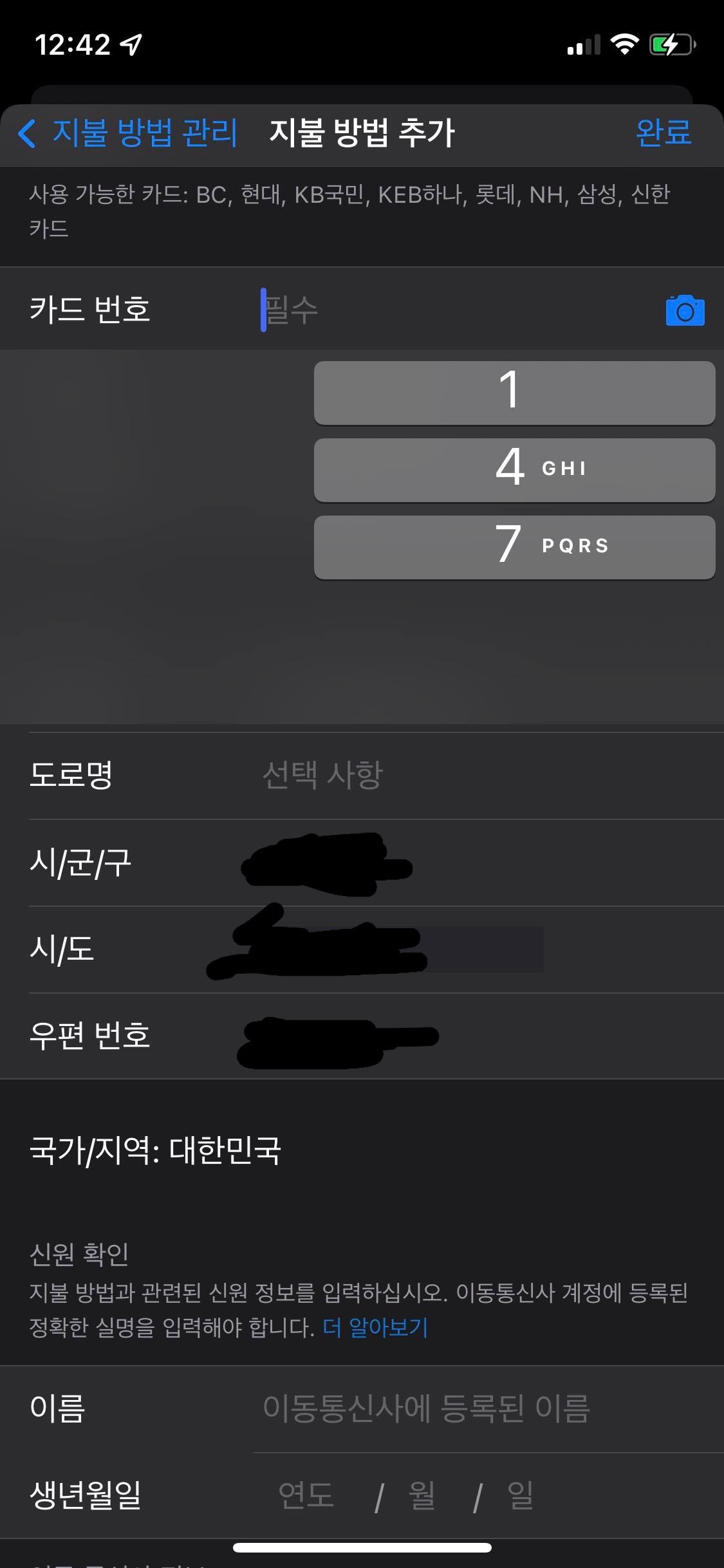Hit the 7 PQRS keypad key
The width and height of the screenshot is (724, 1568).
[x=514, y=547]
